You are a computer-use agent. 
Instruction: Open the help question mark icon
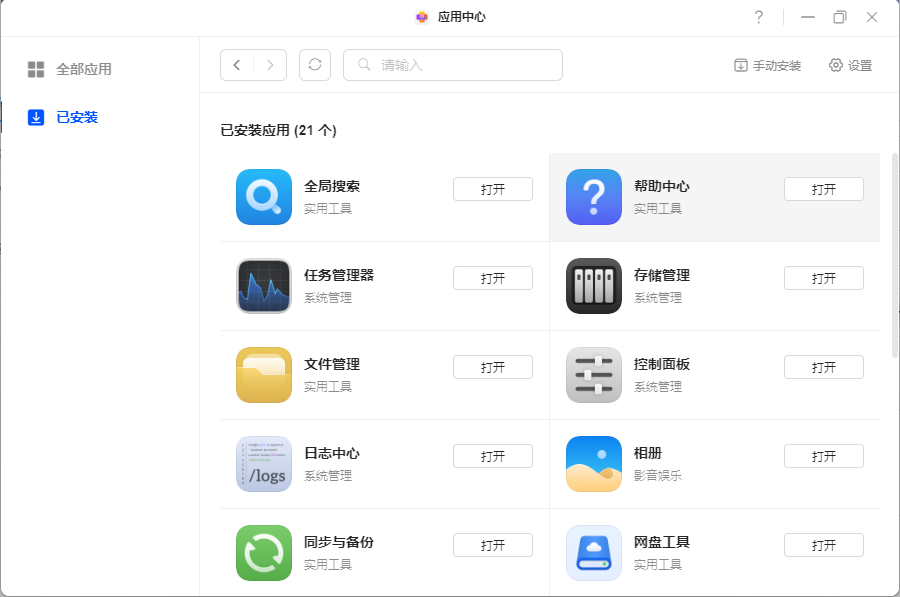coord(759,17)
